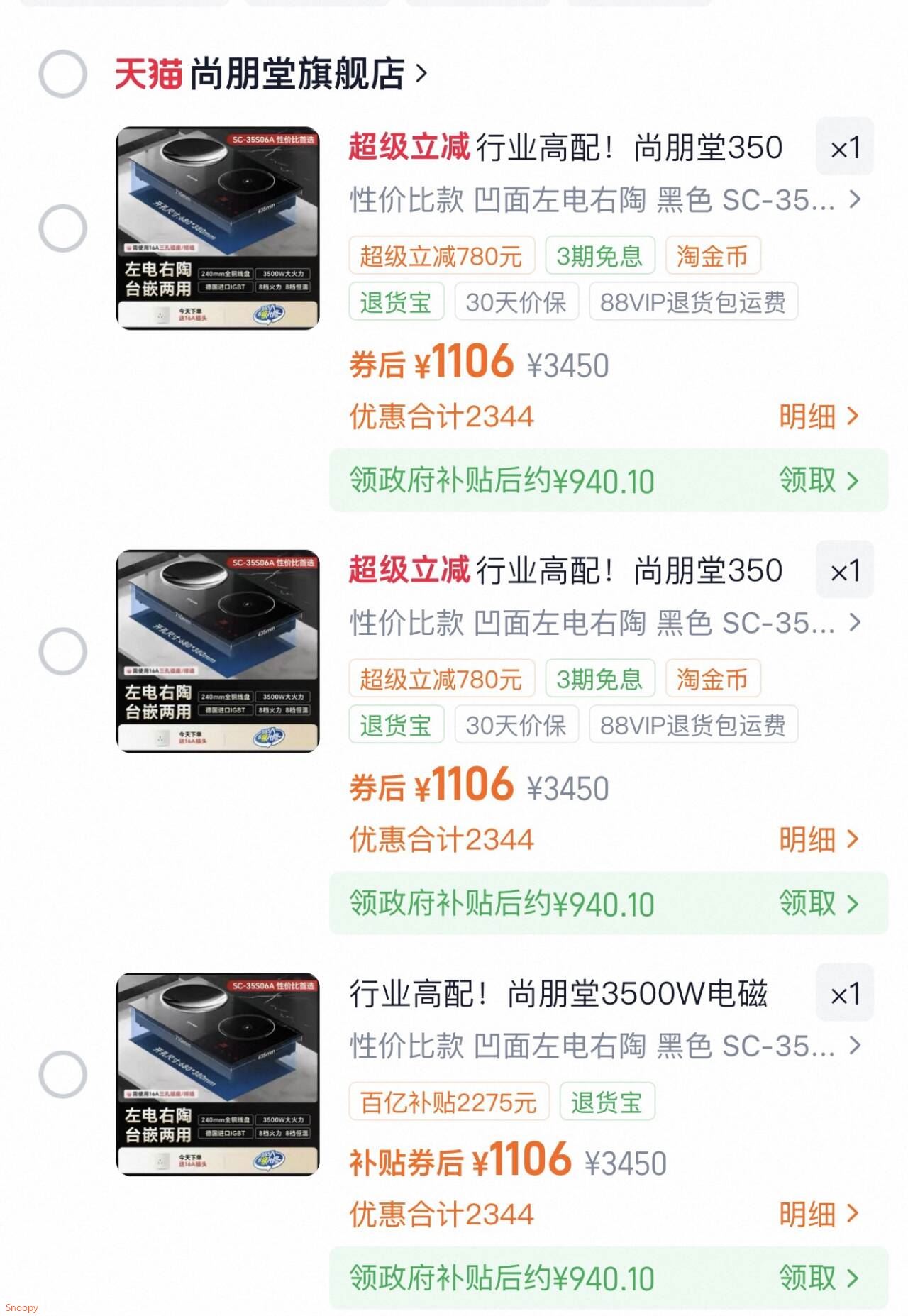
Task: Adjust the x1 quantity on the second item
Action: click(x=844, y=570)
